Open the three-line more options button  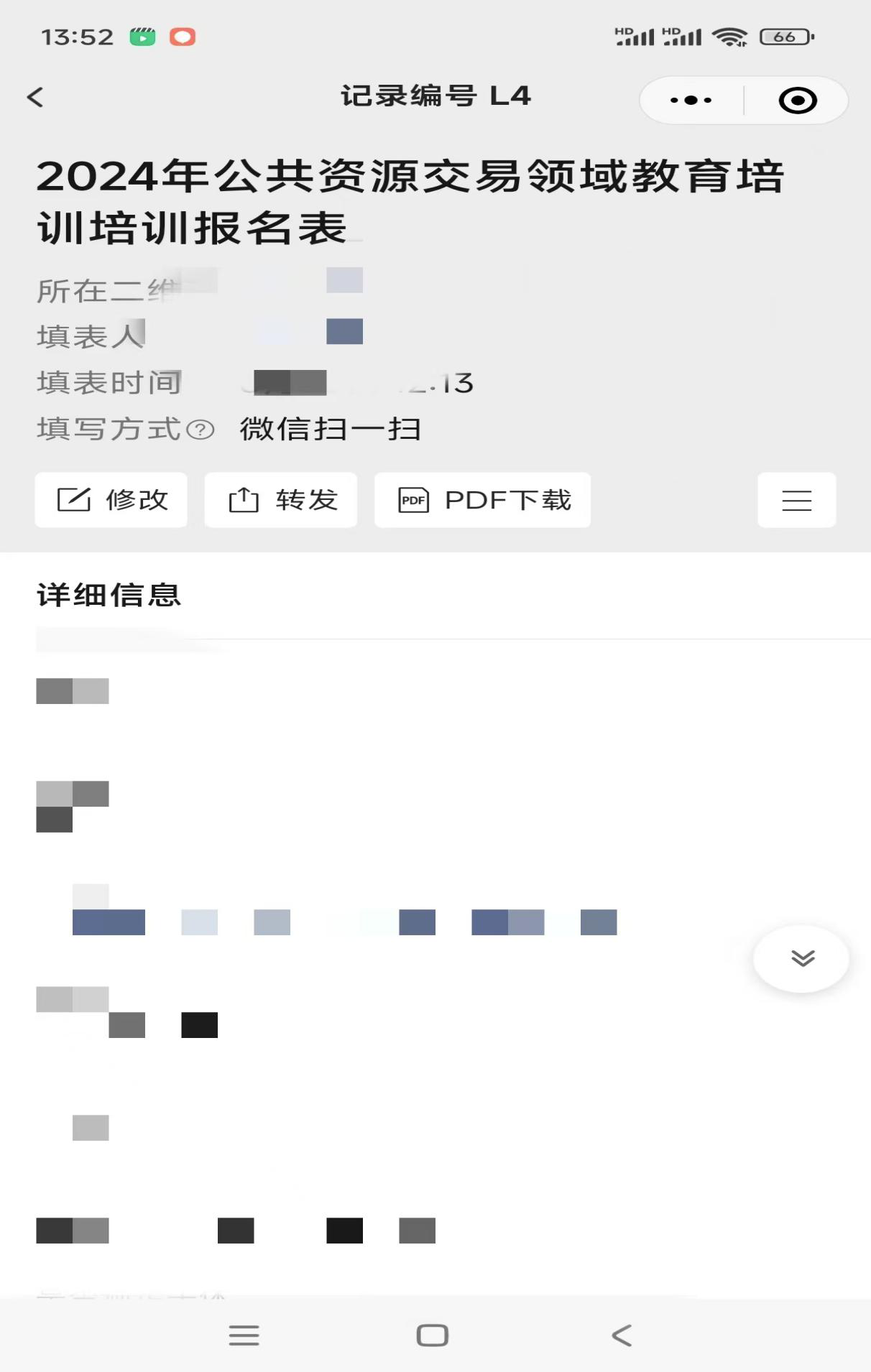(x=796, y=500)
